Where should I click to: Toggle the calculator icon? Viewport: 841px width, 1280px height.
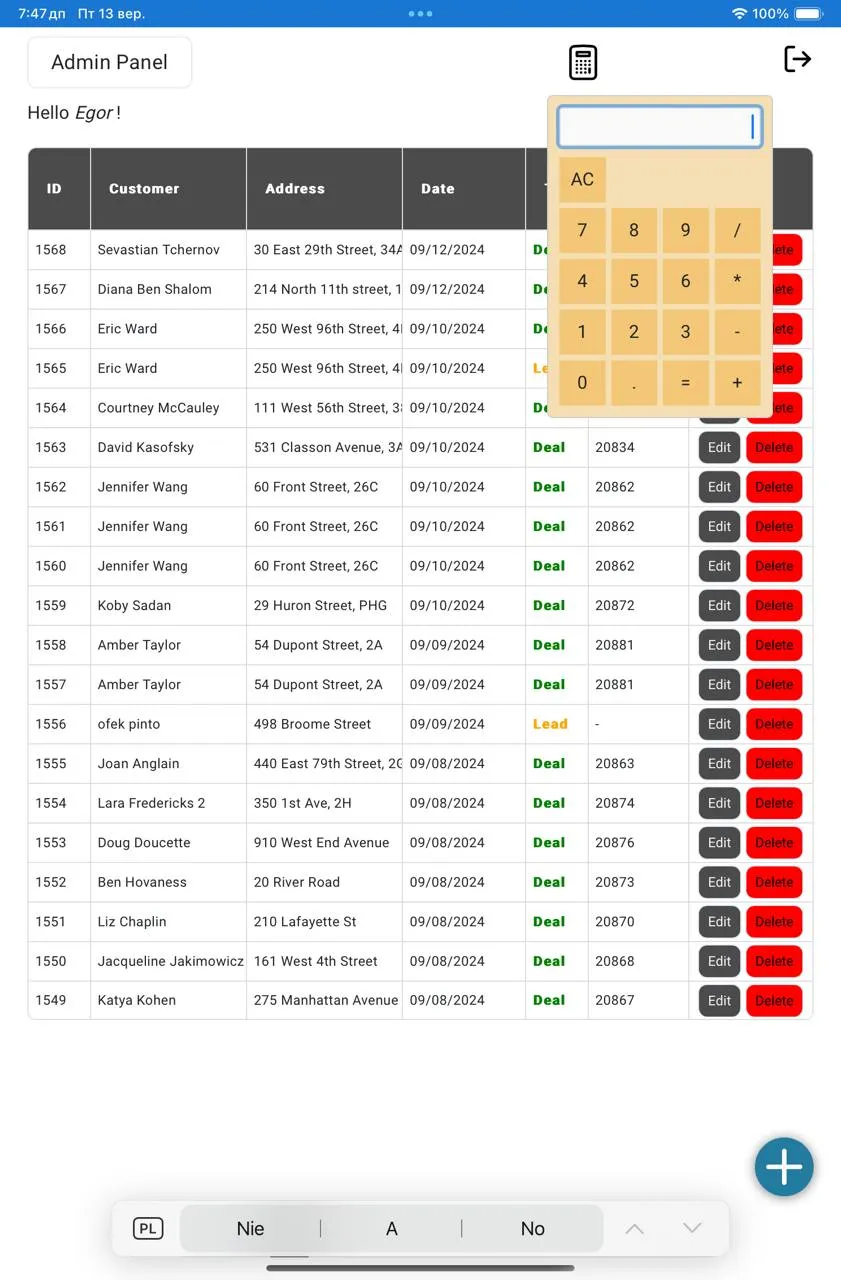coord(583,62)
